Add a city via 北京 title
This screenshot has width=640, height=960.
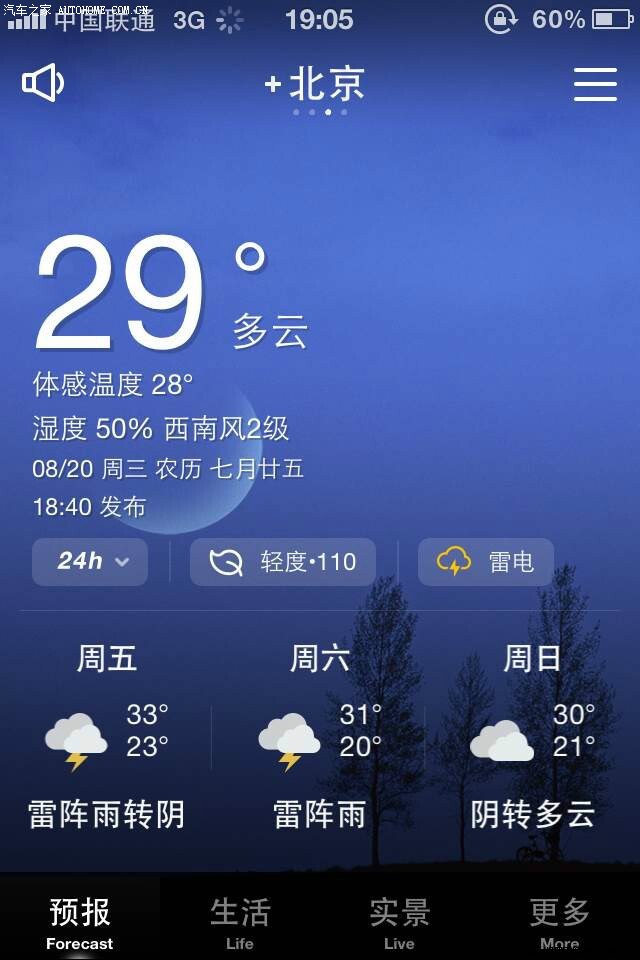click(315, 85)
